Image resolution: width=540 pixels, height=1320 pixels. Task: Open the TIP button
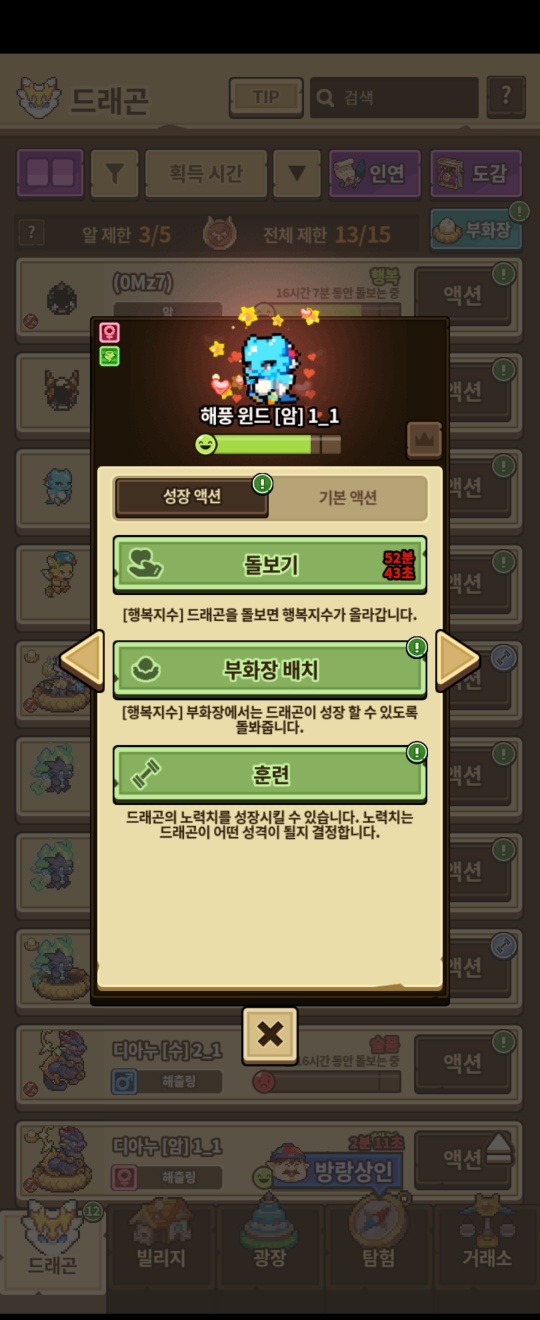tap(266, 97)
